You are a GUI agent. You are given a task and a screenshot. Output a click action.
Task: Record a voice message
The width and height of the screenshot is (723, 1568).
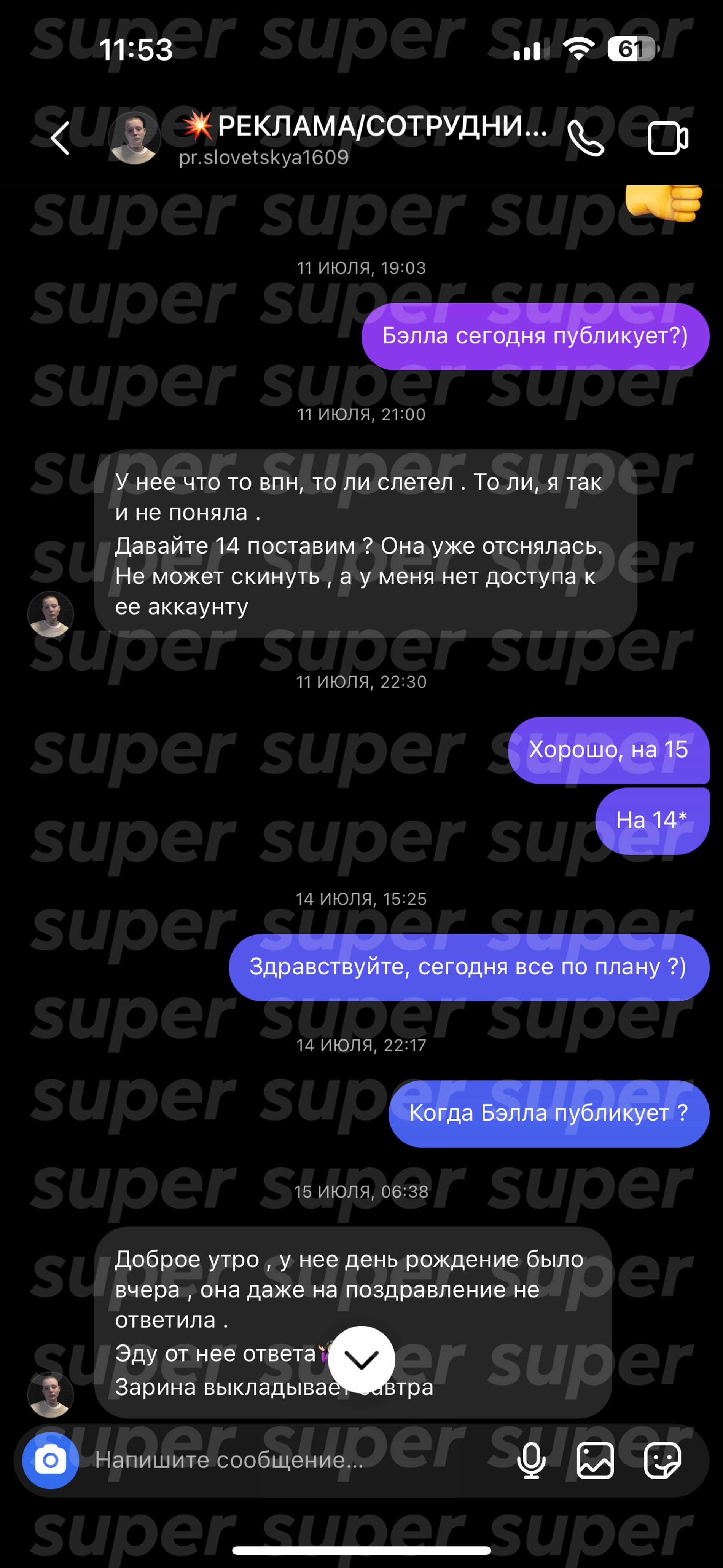(531, 1459)
